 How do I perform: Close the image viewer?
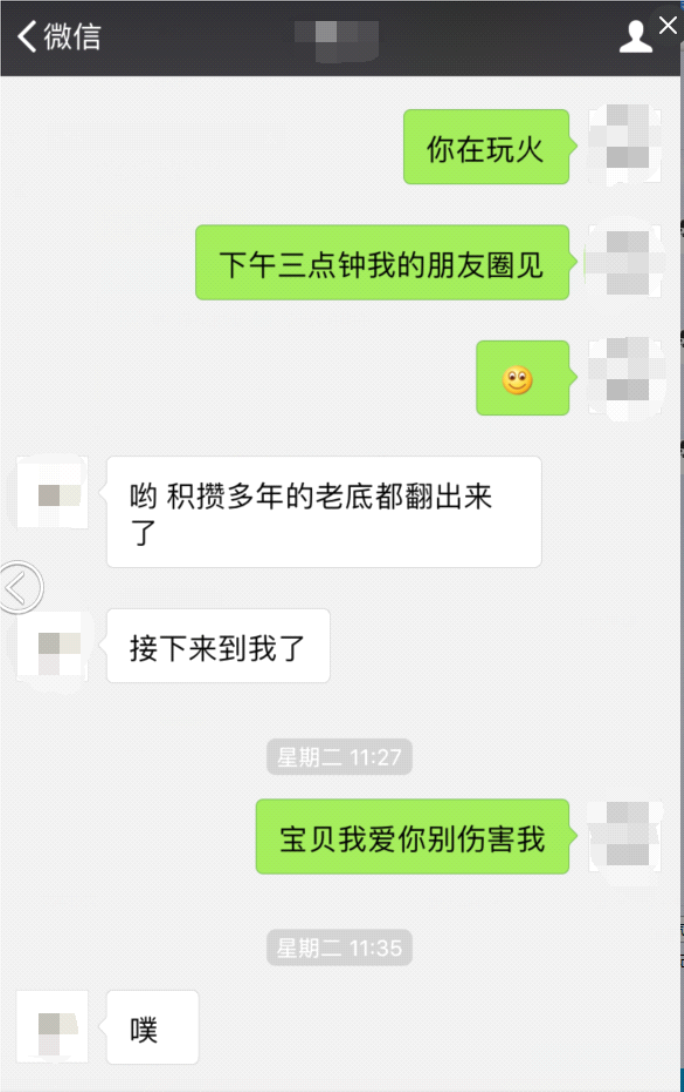[x=667, y=25]
